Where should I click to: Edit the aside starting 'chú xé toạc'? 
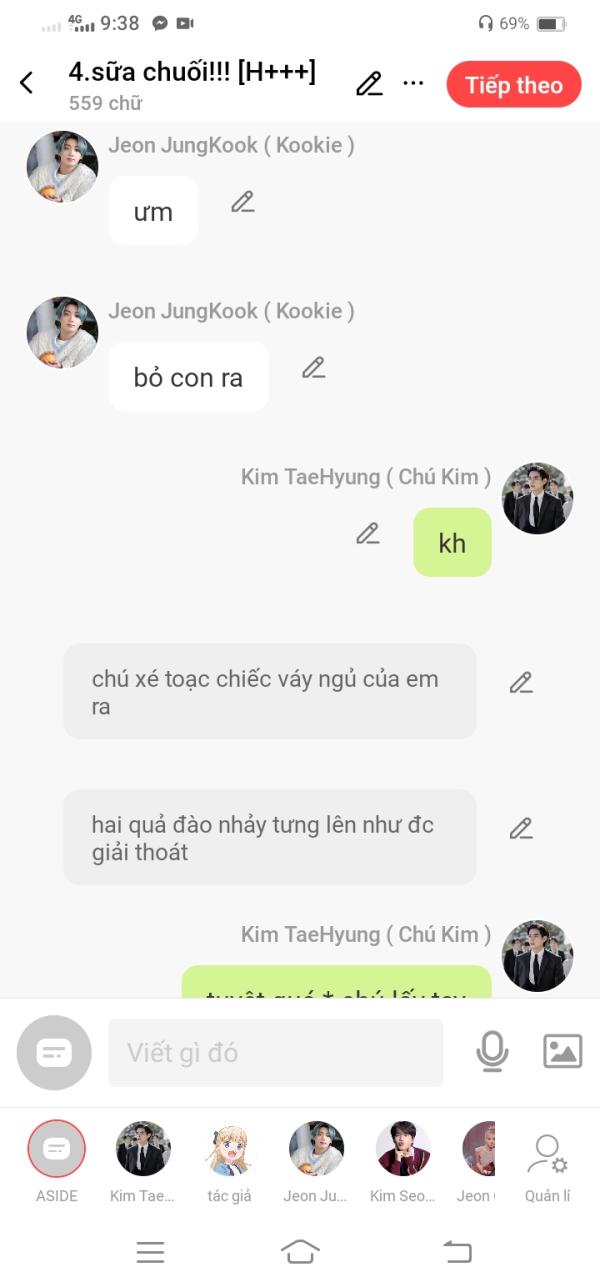(x=521, y=683)
